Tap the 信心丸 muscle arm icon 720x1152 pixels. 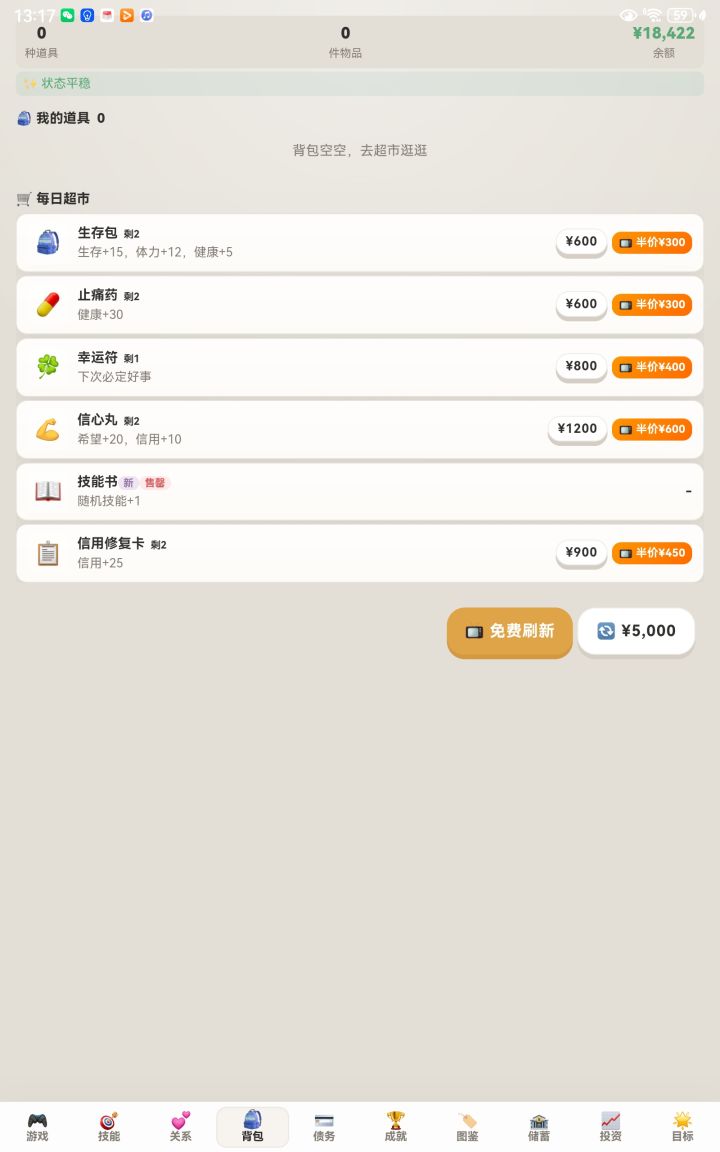(47, 429)
